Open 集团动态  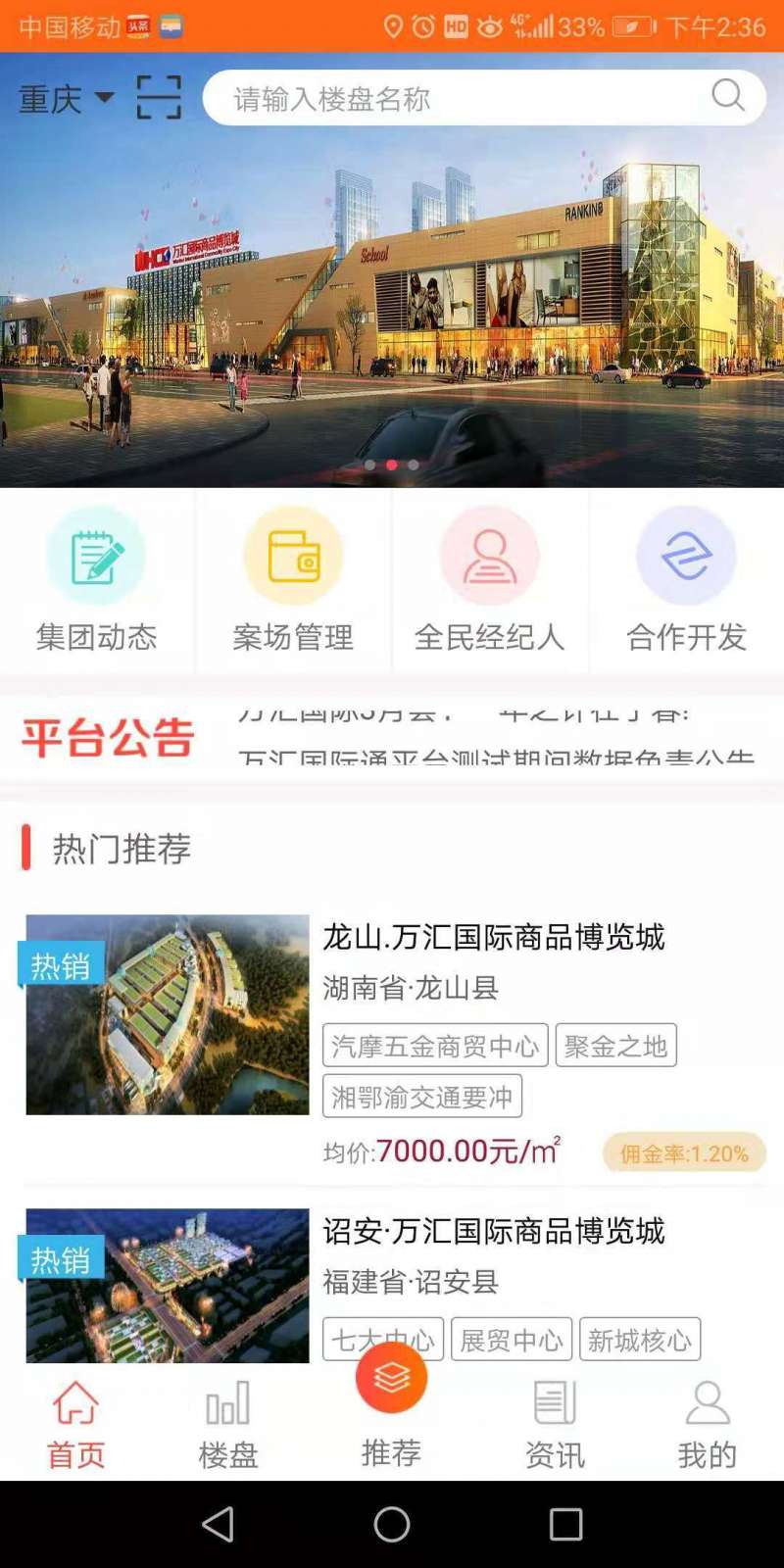[96, 580]
